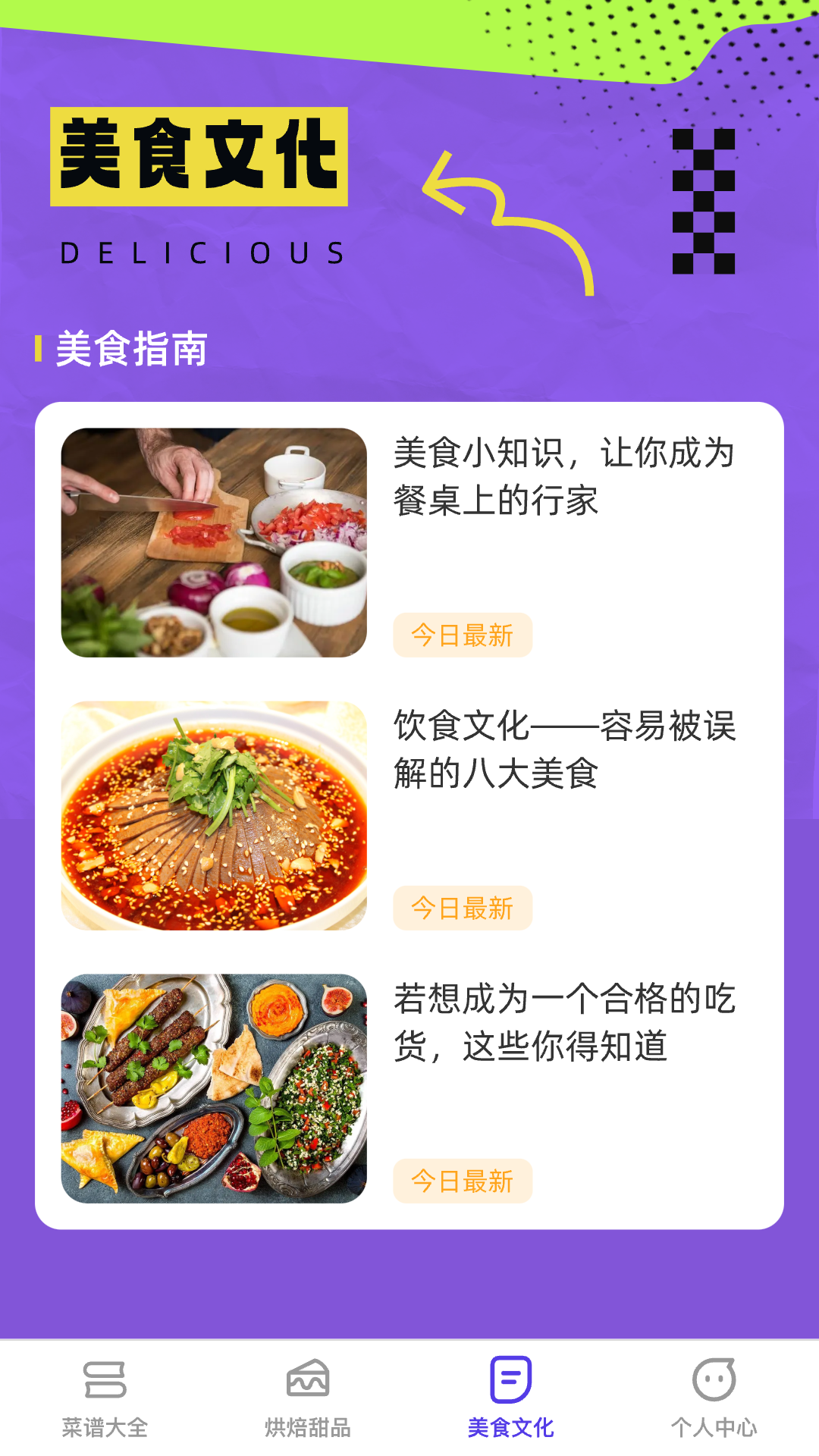Screen dimensions: 819x1456
Task: Switch to the 烘焙甜品 tab
Action: tap(308, 1397)
